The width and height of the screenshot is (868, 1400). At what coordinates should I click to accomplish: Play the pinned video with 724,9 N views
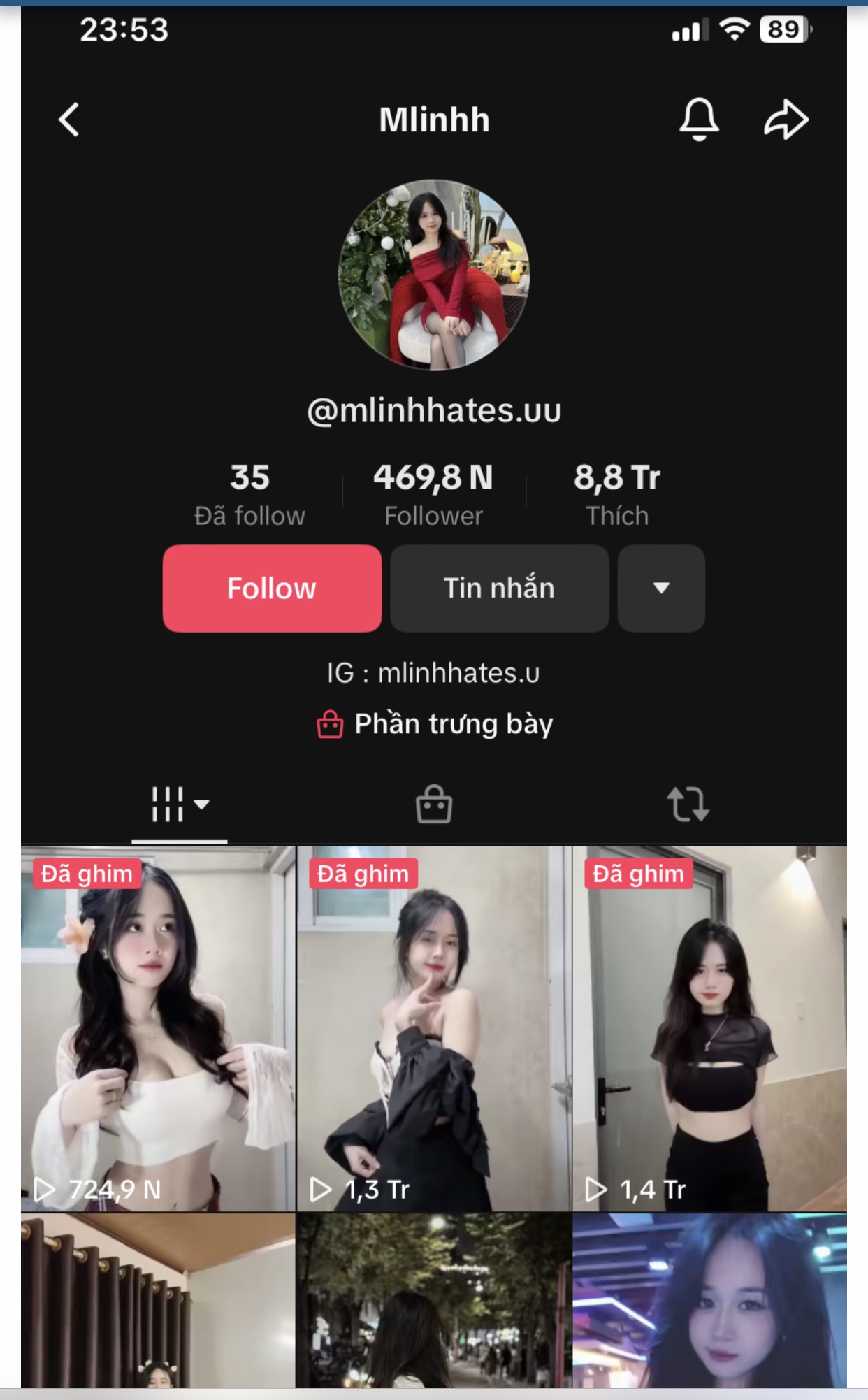coord(159,1028)
